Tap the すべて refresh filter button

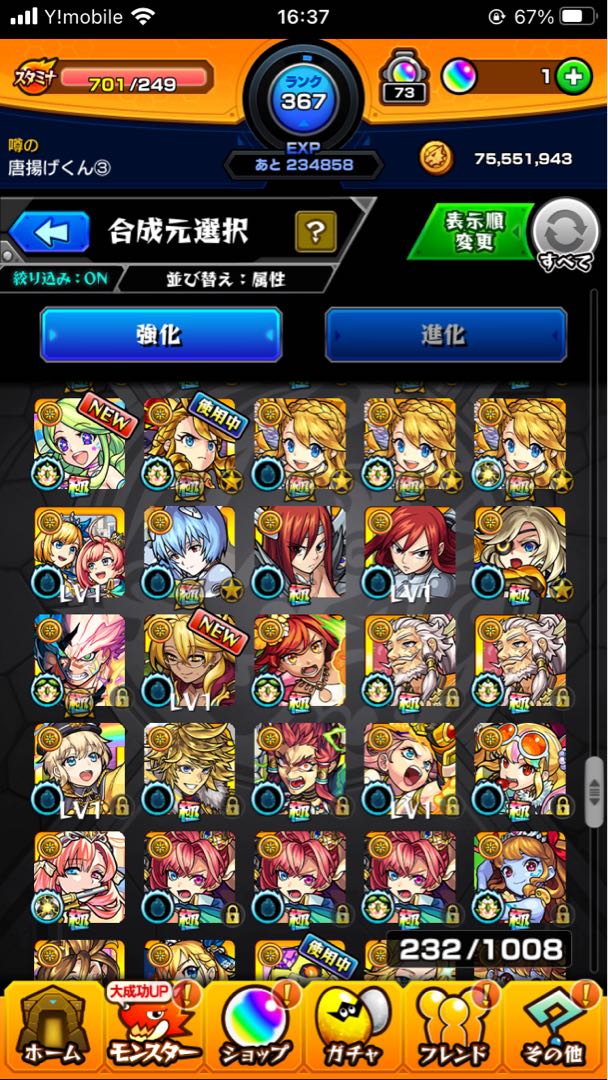[565, 235]
